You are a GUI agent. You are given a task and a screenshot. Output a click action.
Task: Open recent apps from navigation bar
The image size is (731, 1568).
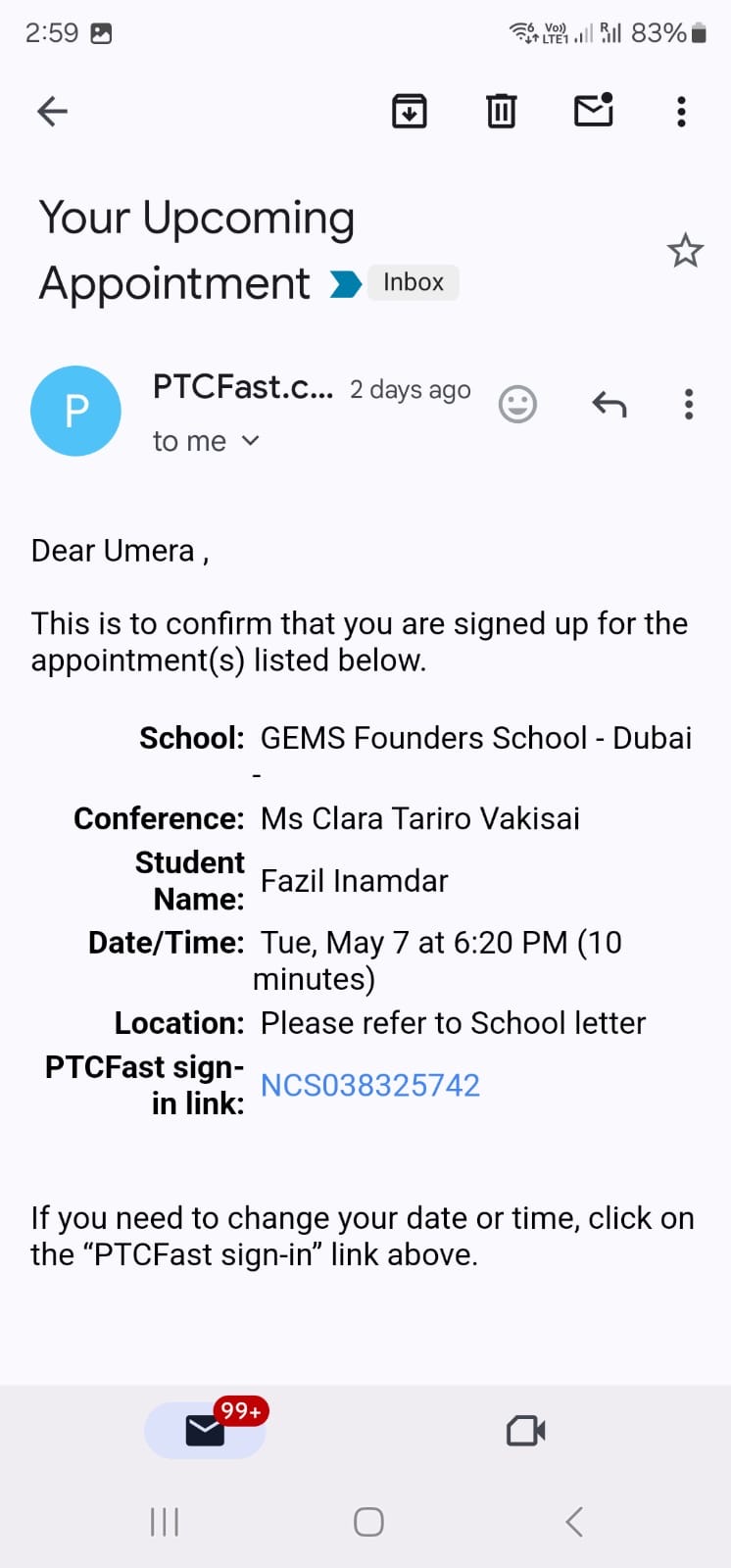[x=164, y=1522]
